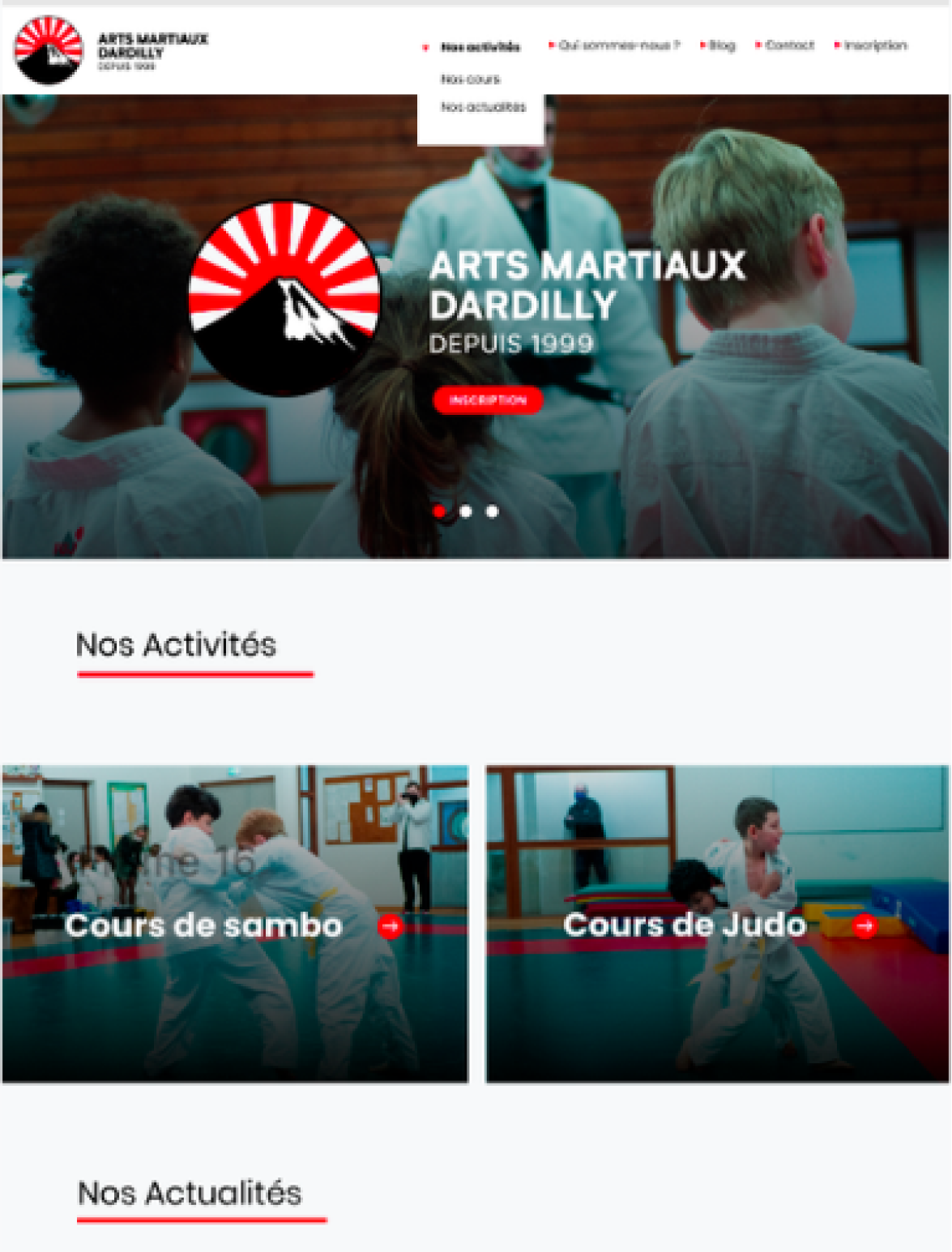Open the Blog page
The width and height of the screenshot is (952, 1252).
(721, 45)
